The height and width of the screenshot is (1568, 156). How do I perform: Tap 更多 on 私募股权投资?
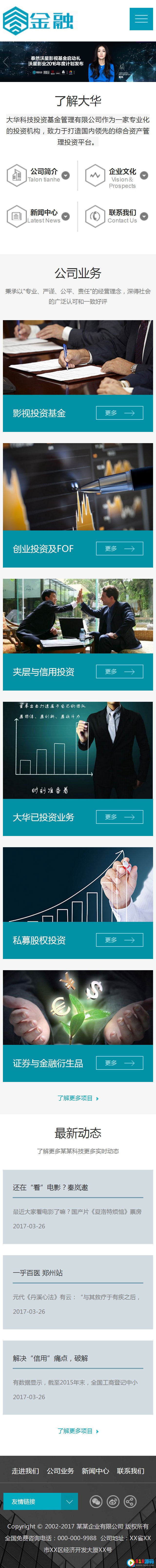pos(119,940)
